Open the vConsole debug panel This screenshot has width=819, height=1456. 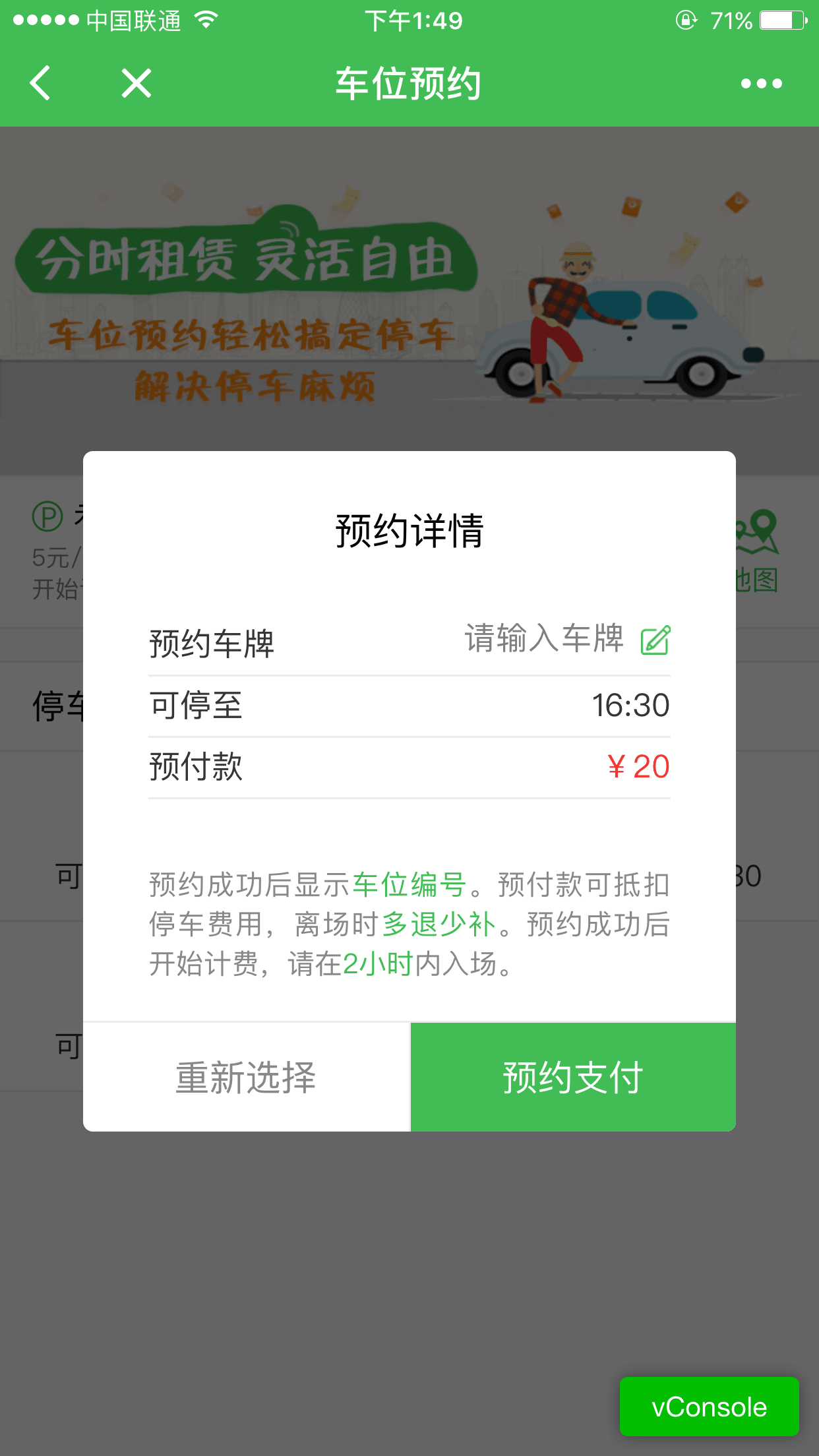tap(709, 1407)
